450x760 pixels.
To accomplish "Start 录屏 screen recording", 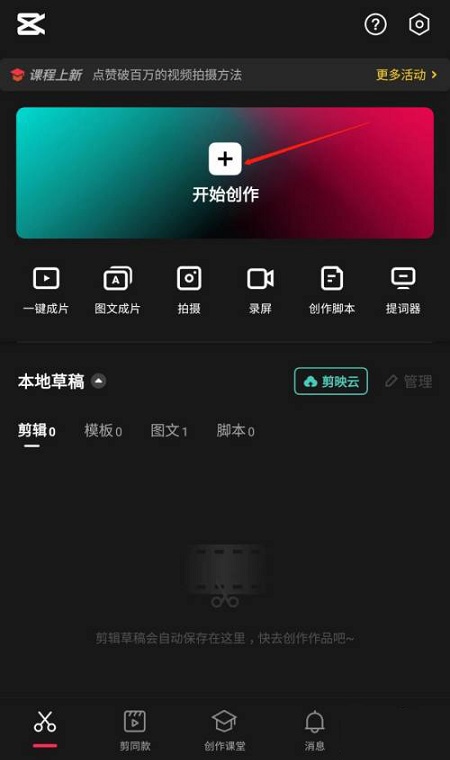I will point(260,290).
